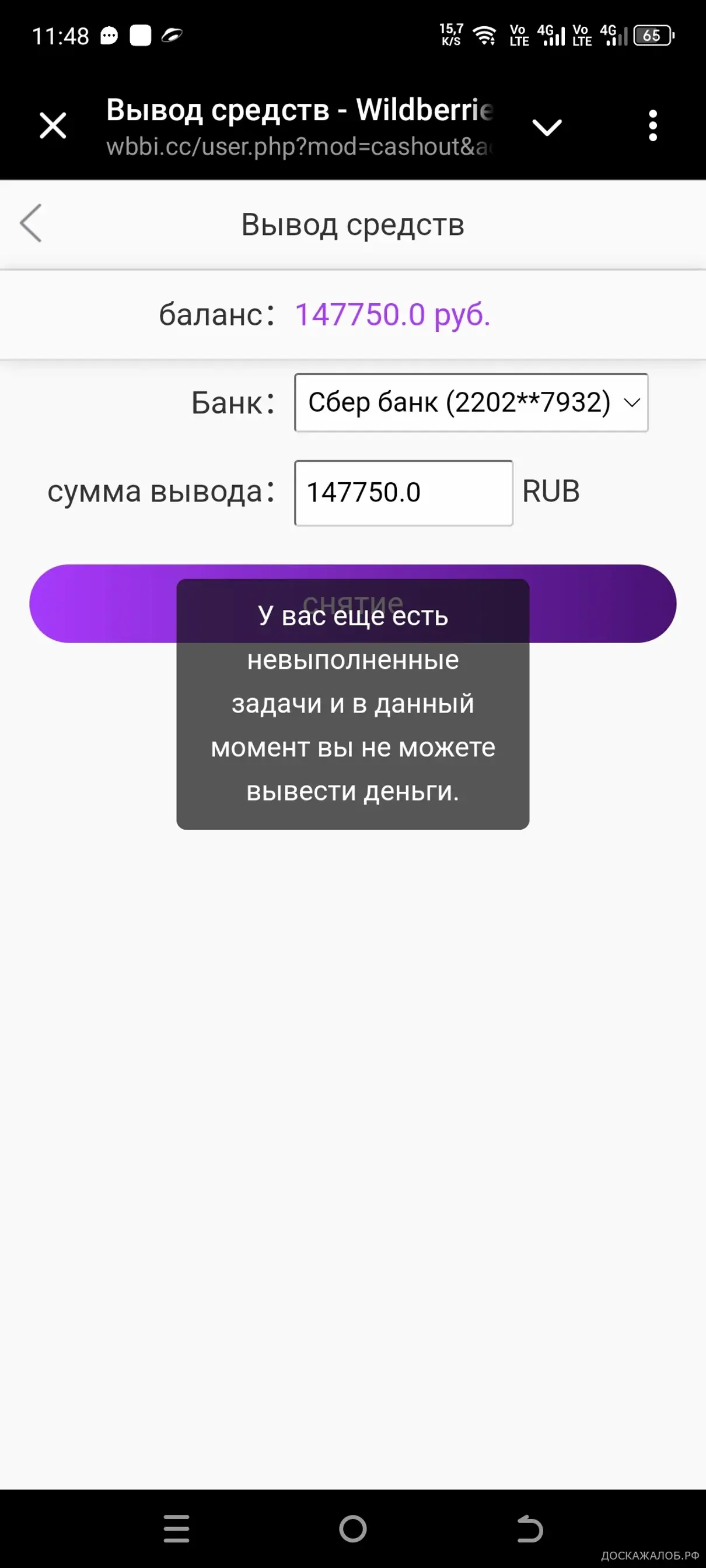The height and width of the screenshot is (1568, 706).
Task: Close the in-app browser tab
Action: pos(53,126)
